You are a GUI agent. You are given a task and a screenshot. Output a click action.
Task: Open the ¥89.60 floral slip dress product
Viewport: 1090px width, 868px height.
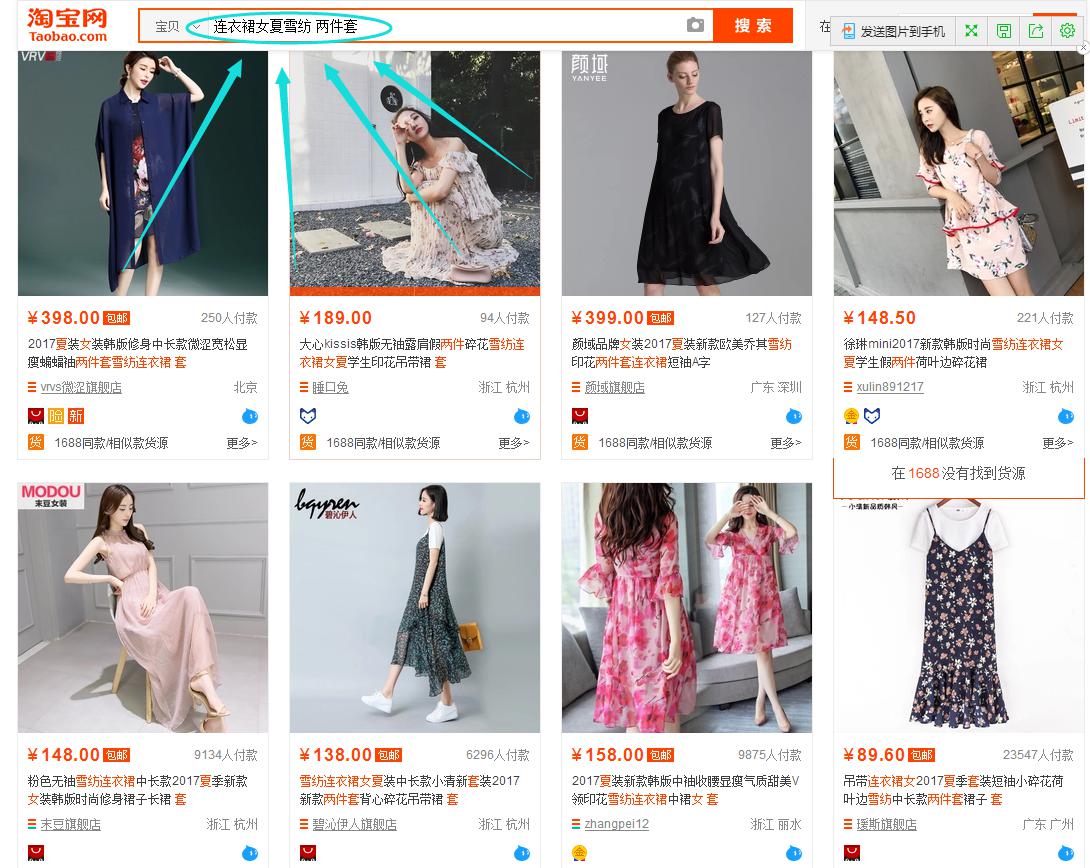[959, 608]
